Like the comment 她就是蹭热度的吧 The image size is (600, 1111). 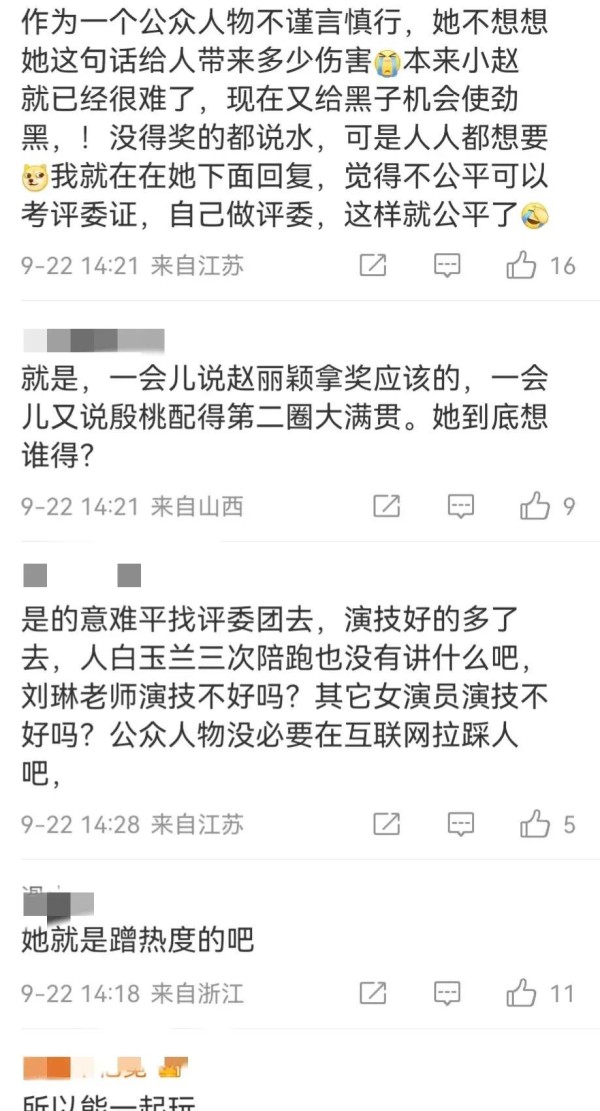coord(521,993)
